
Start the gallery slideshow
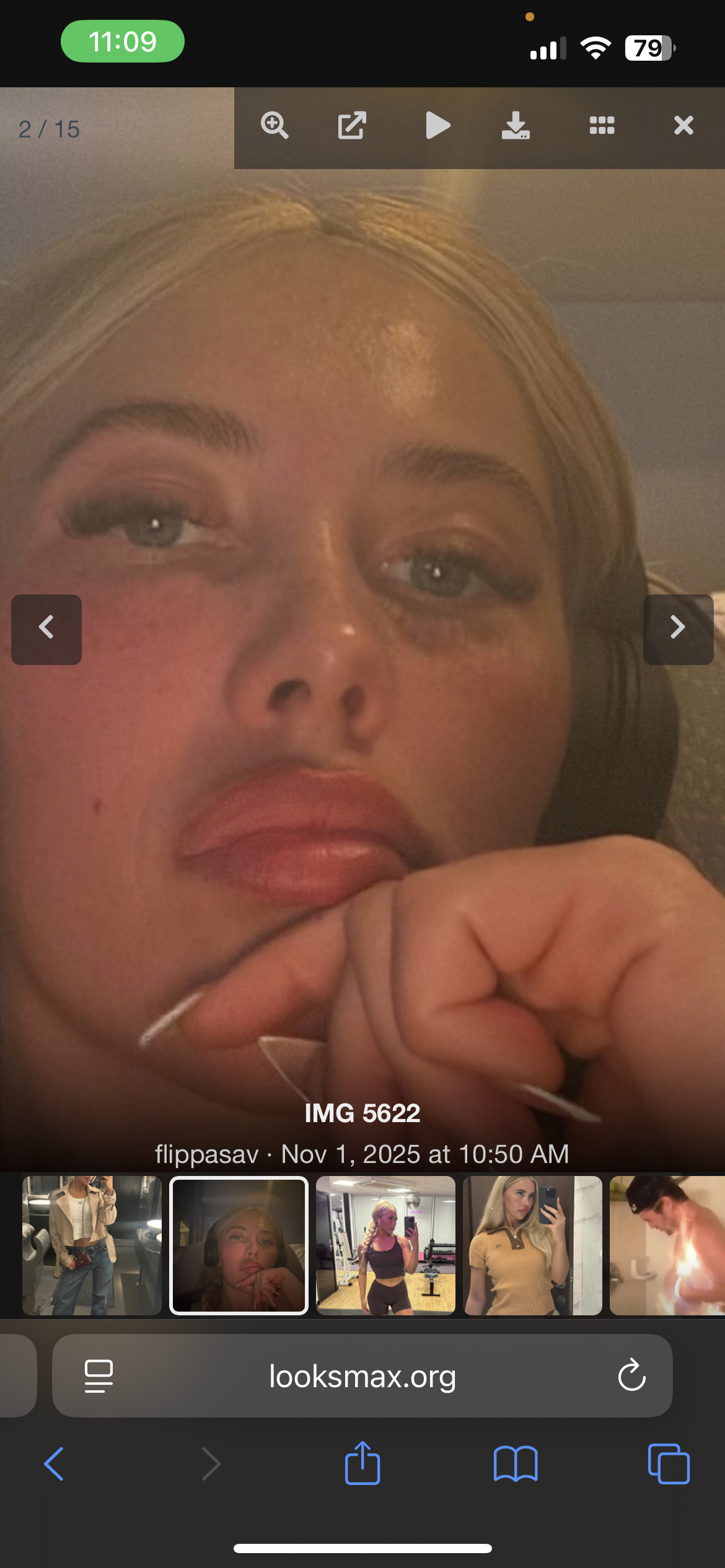pyautogui.click(x=437, y=126)
